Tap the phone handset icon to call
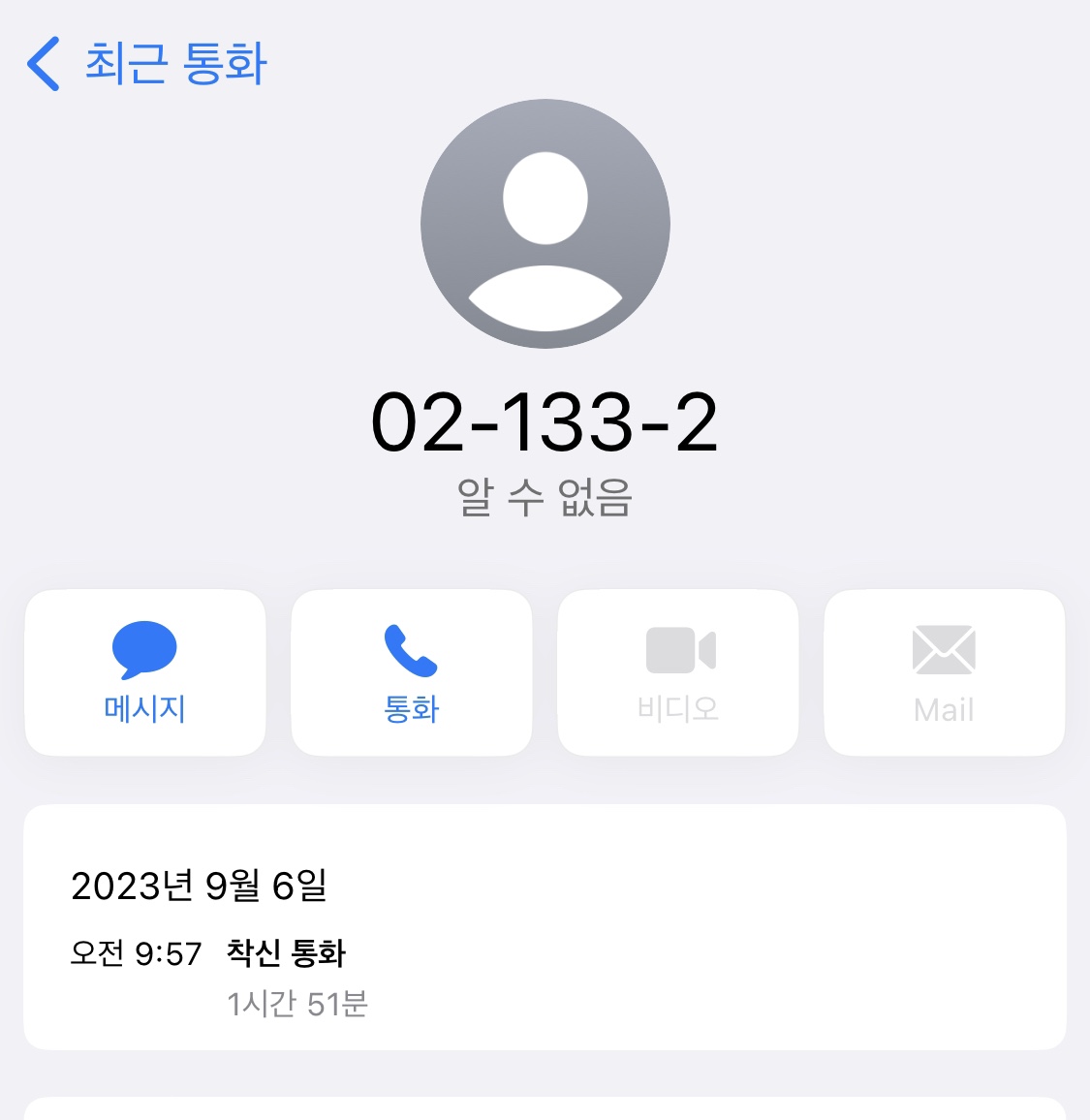The height and width of the screenshot is (1120, 1090). [411, 651]
